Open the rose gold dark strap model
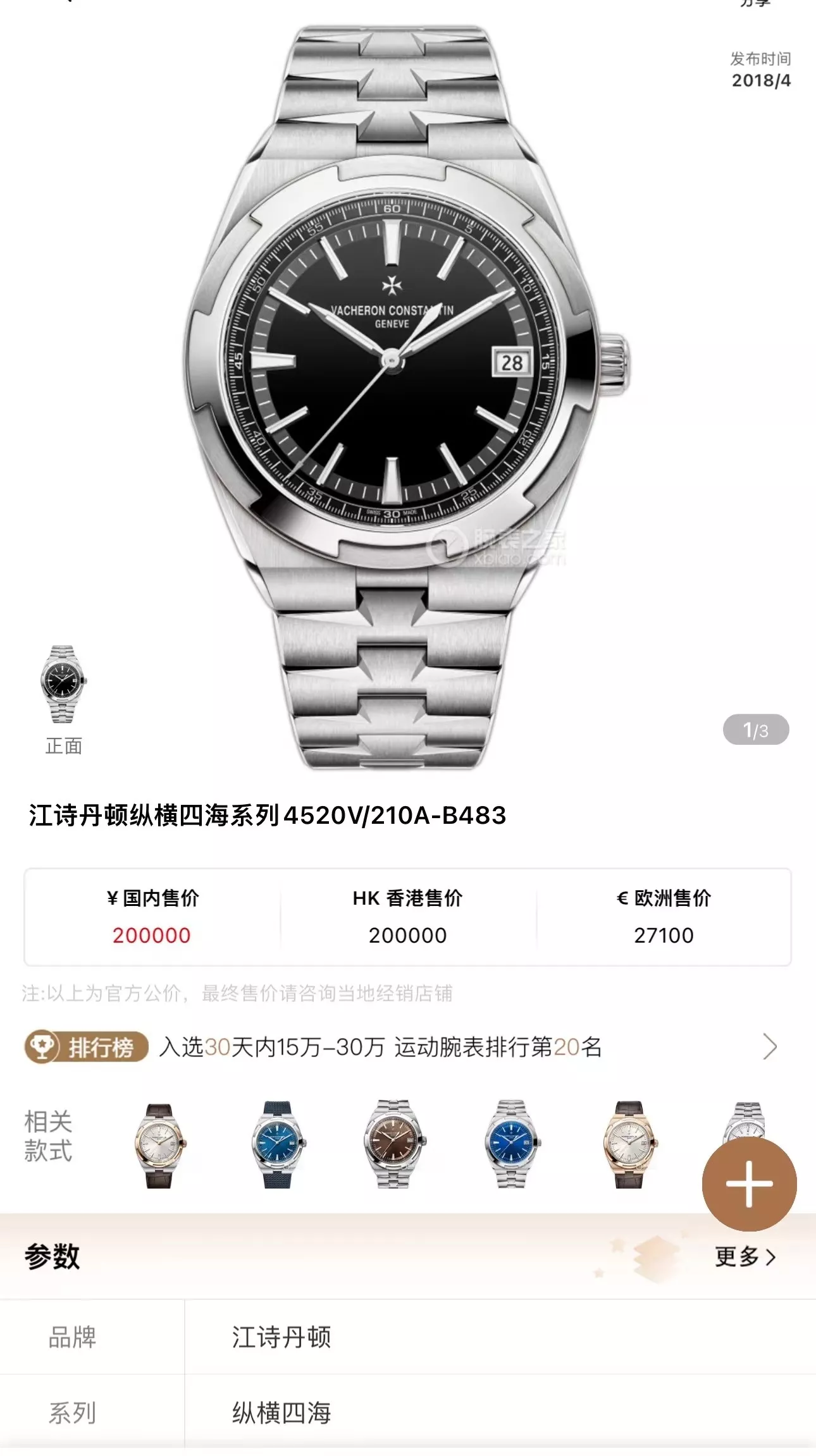The height and width of the screenshot is (1456, 816). click(629, 1144)
